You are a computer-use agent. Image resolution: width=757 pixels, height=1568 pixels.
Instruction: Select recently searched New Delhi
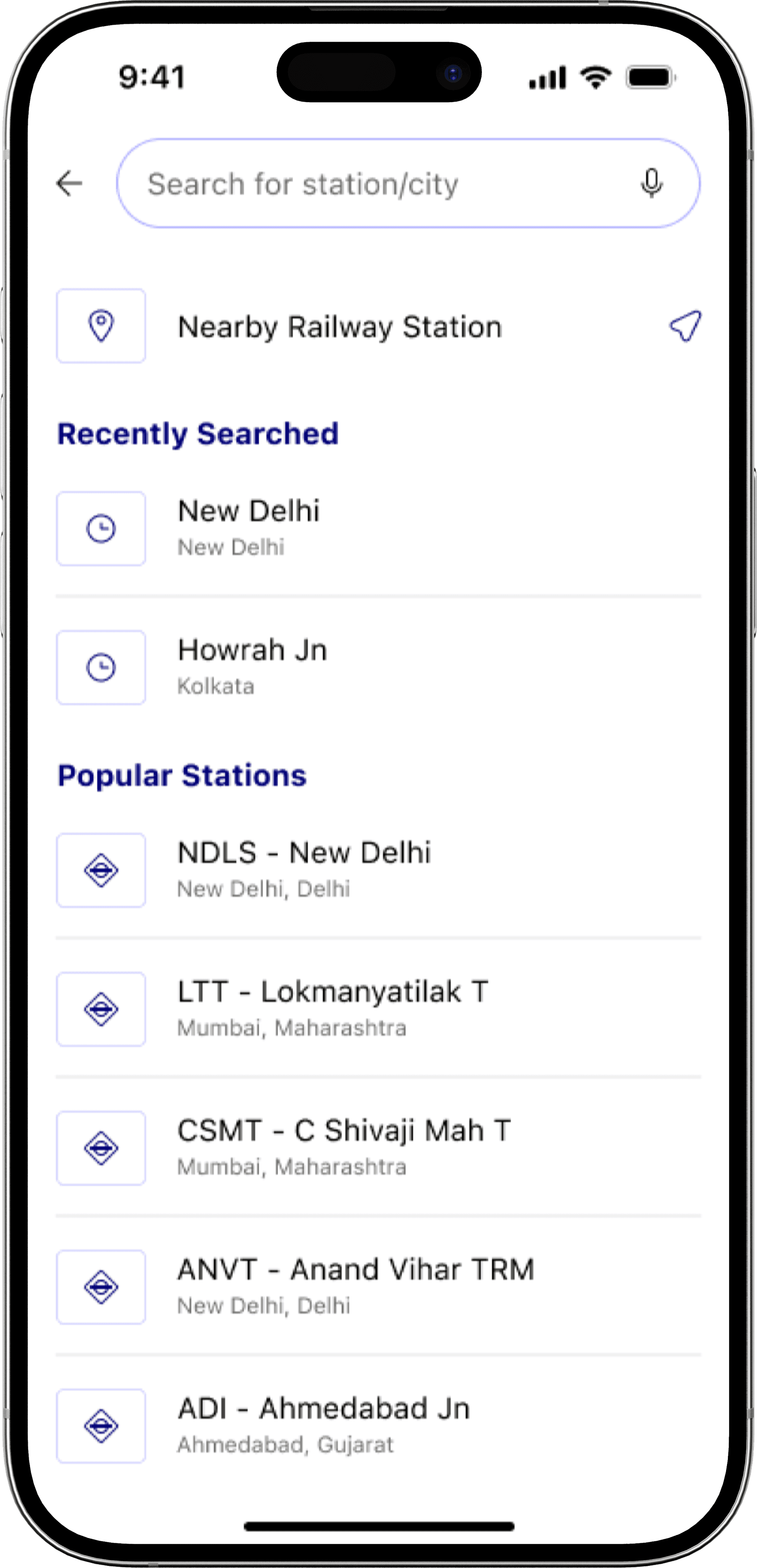(249, 527)
